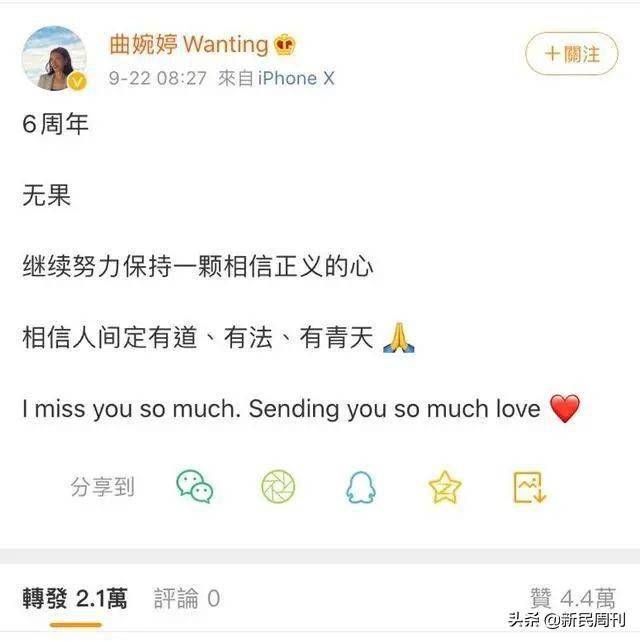
Task: Open 曲婉婷 Wanting's profile avatar
Action: point(53,59)
